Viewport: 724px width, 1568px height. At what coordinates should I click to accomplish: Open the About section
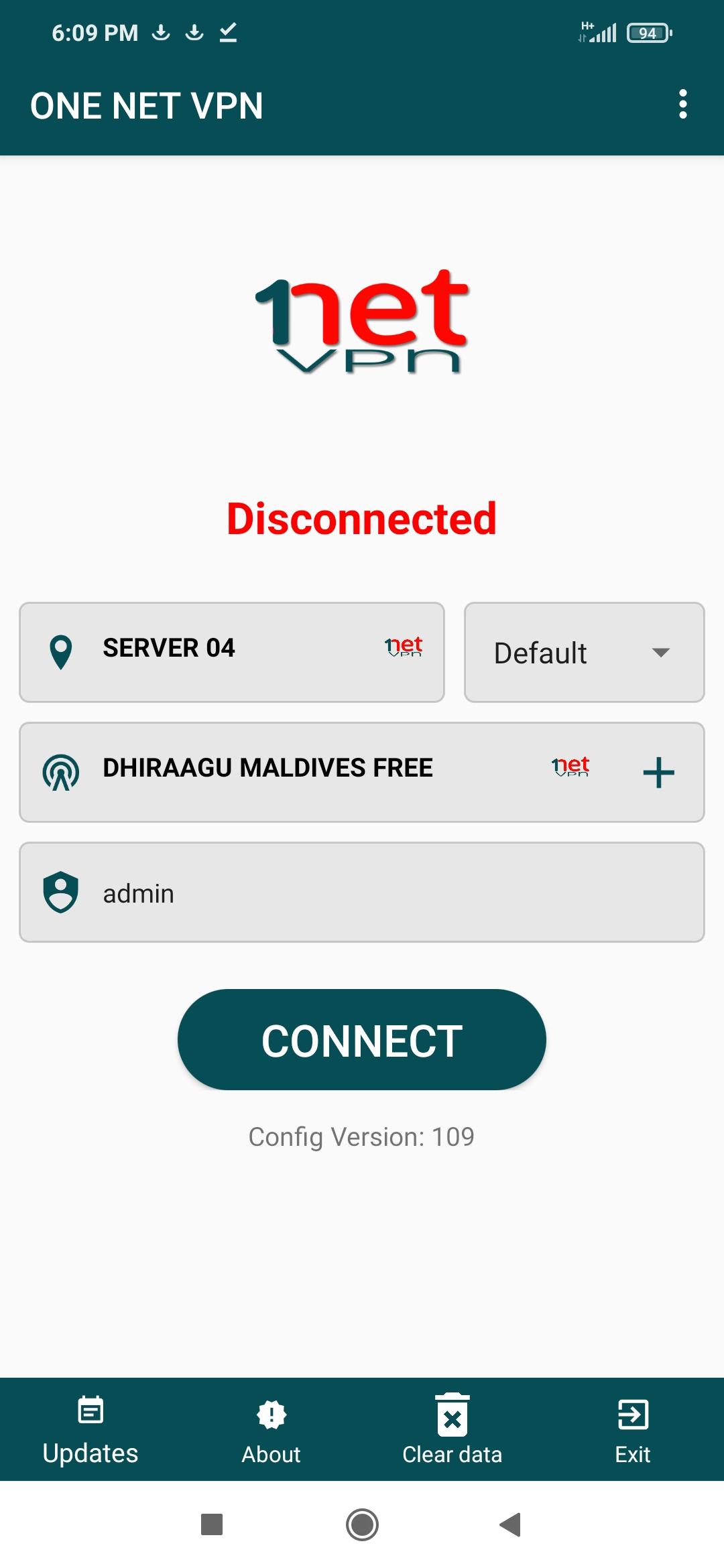click(x=271, y=1430)
